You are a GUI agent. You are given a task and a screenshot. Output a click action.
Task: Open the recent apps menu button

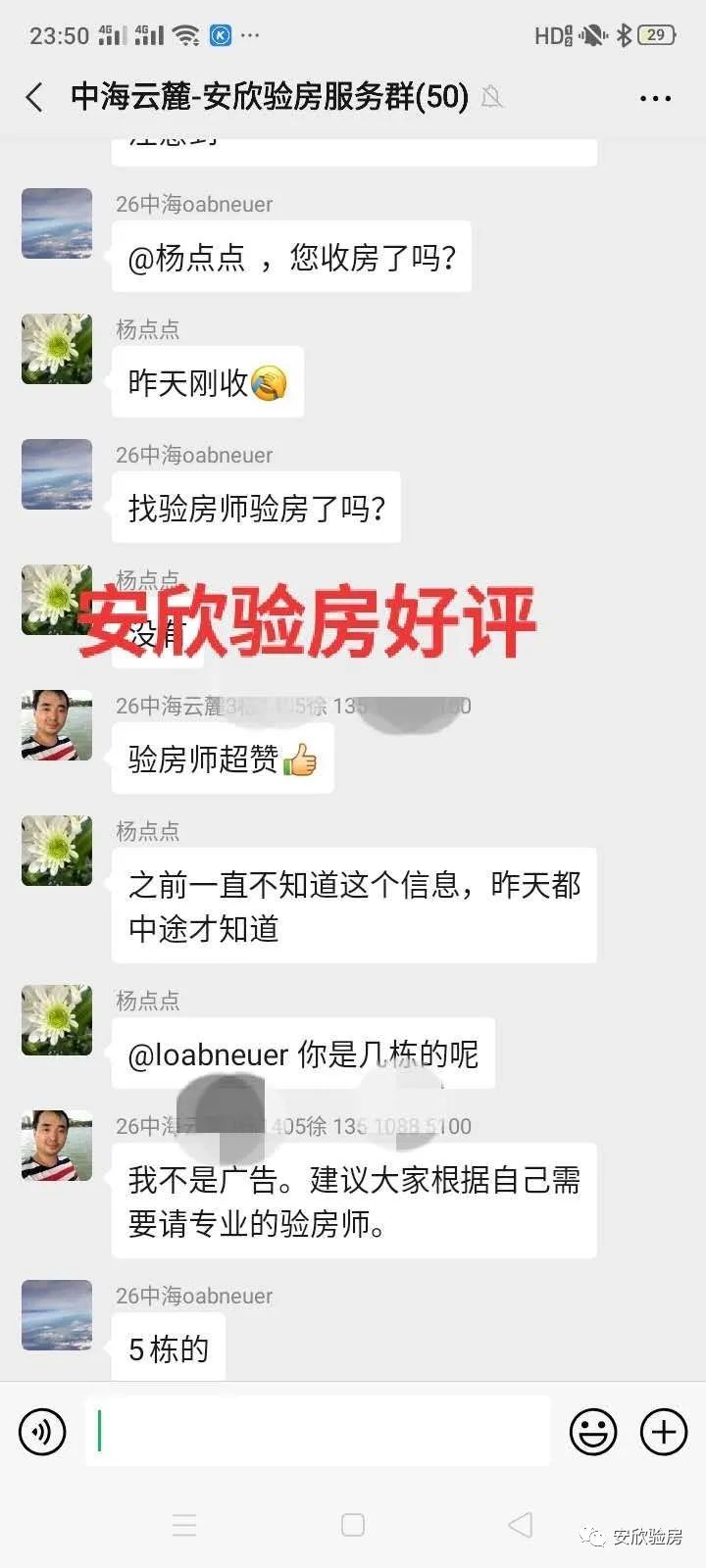184,1525
